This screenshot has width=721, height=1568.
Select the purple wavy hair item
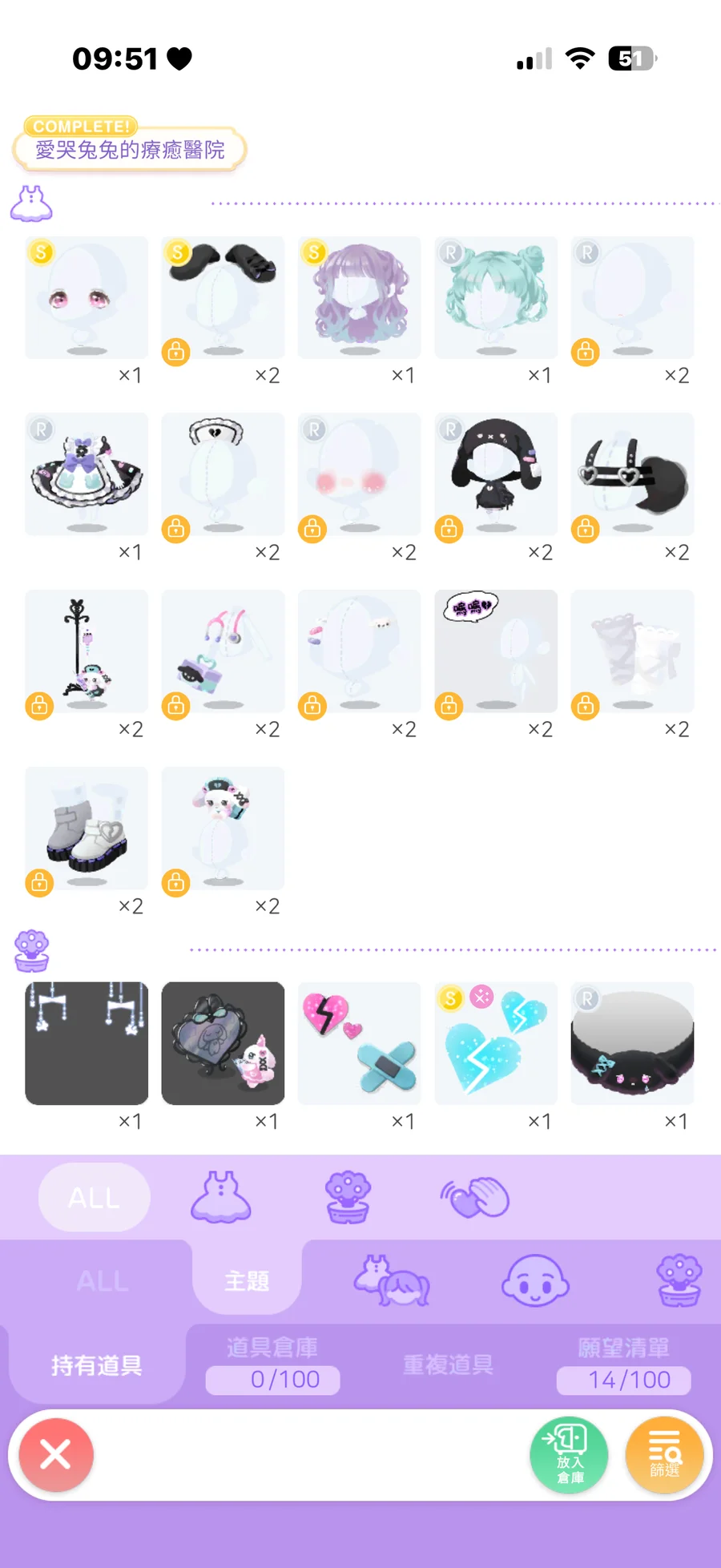360,297
